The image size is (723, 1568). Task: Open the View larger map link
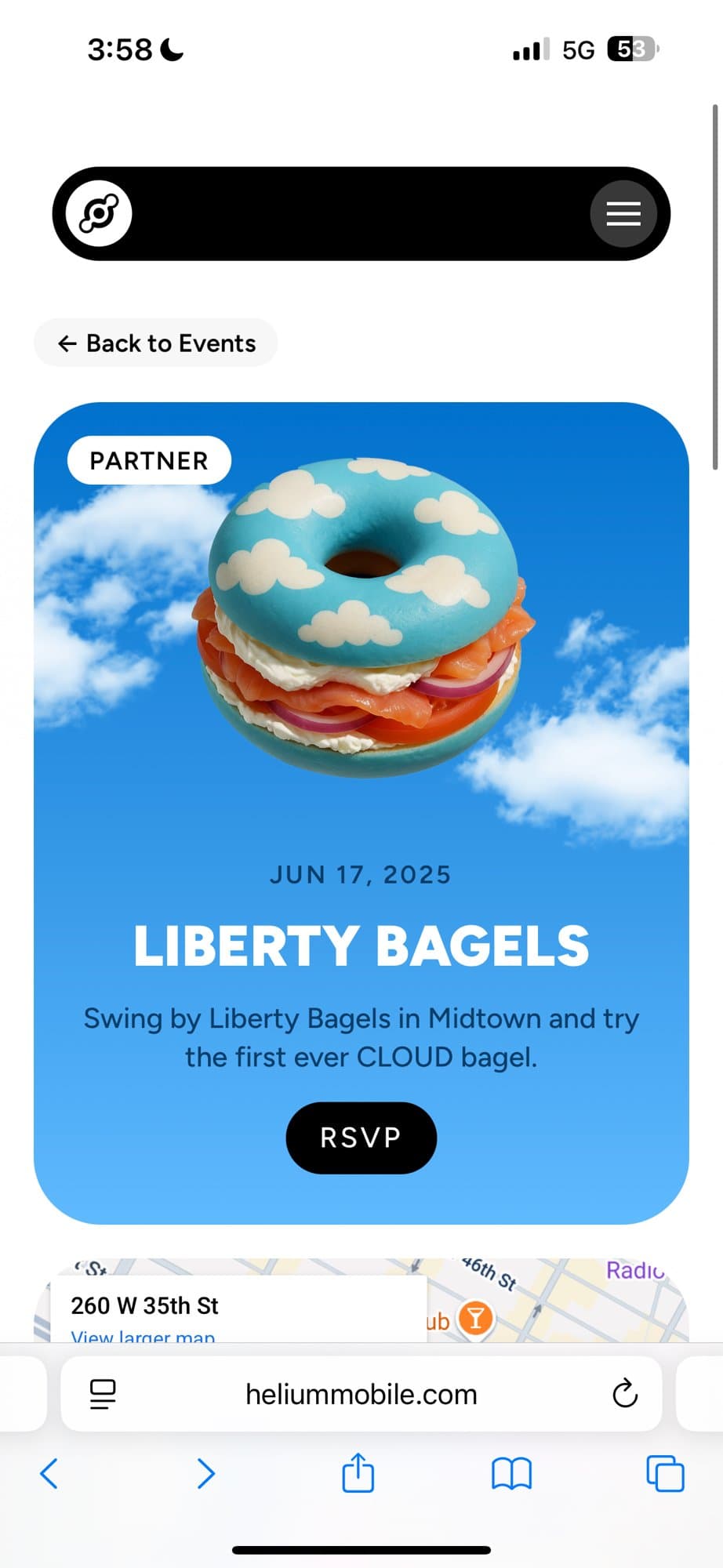[143, 1335]
